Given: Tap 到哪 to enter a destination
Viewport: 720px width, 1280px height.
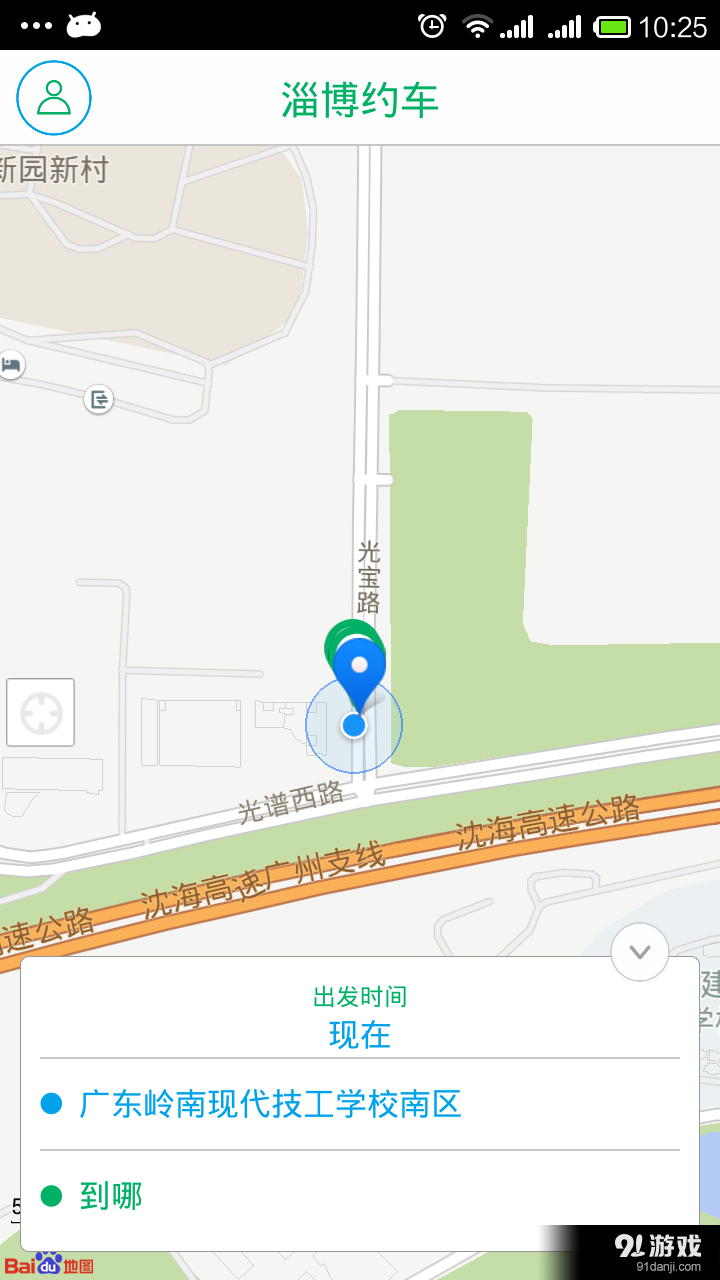Looking at the screenshot, I should pos(110,1196).
